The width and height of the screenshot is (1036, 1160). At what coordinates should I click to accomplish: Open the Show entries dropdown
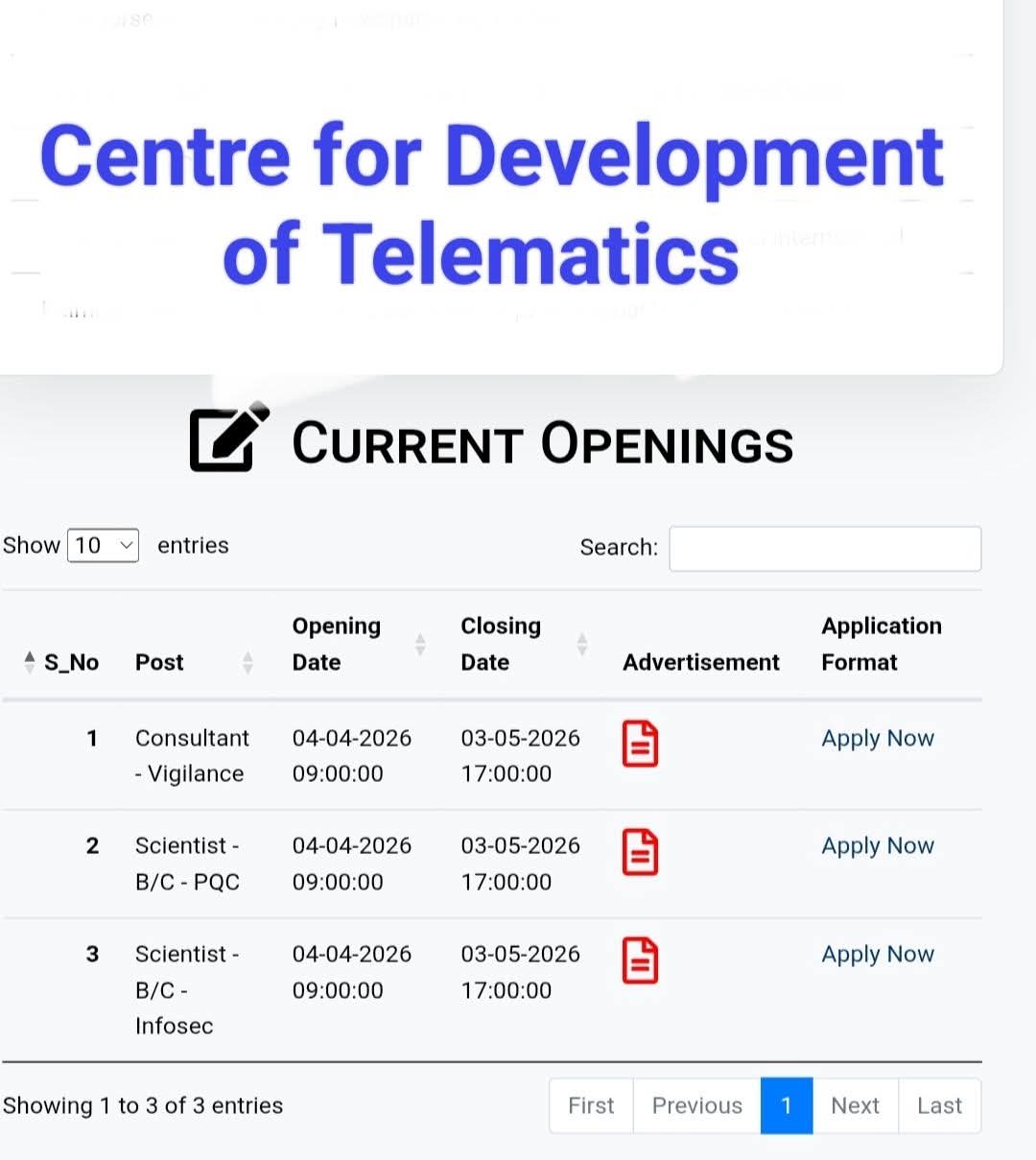pos(103,546)
